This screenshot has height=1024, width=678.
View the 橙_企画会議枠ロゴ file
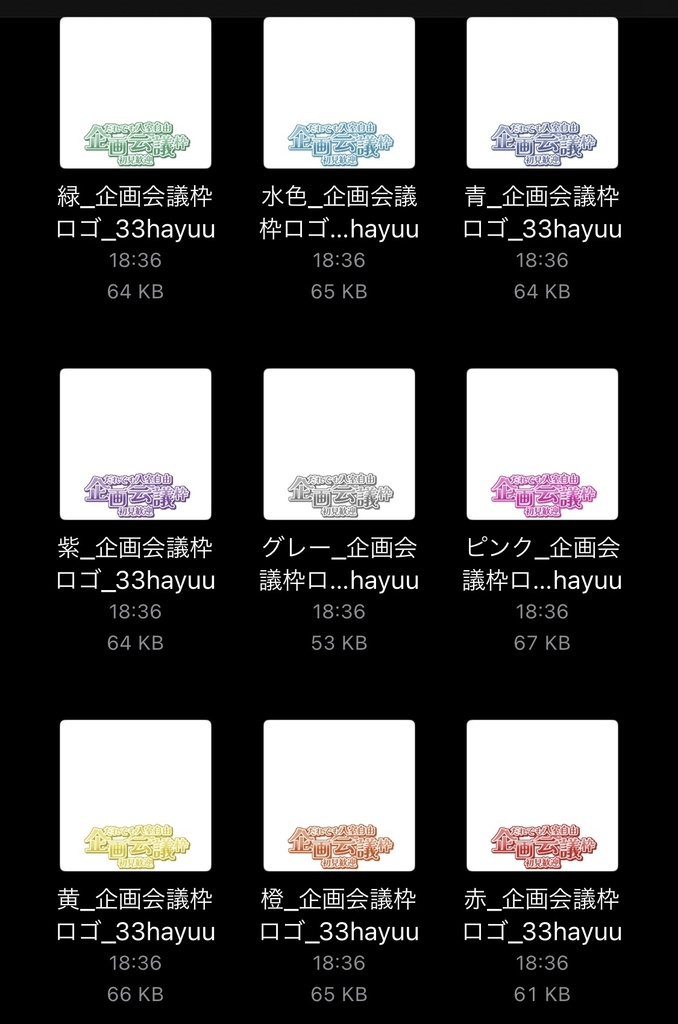pos(339,795)
